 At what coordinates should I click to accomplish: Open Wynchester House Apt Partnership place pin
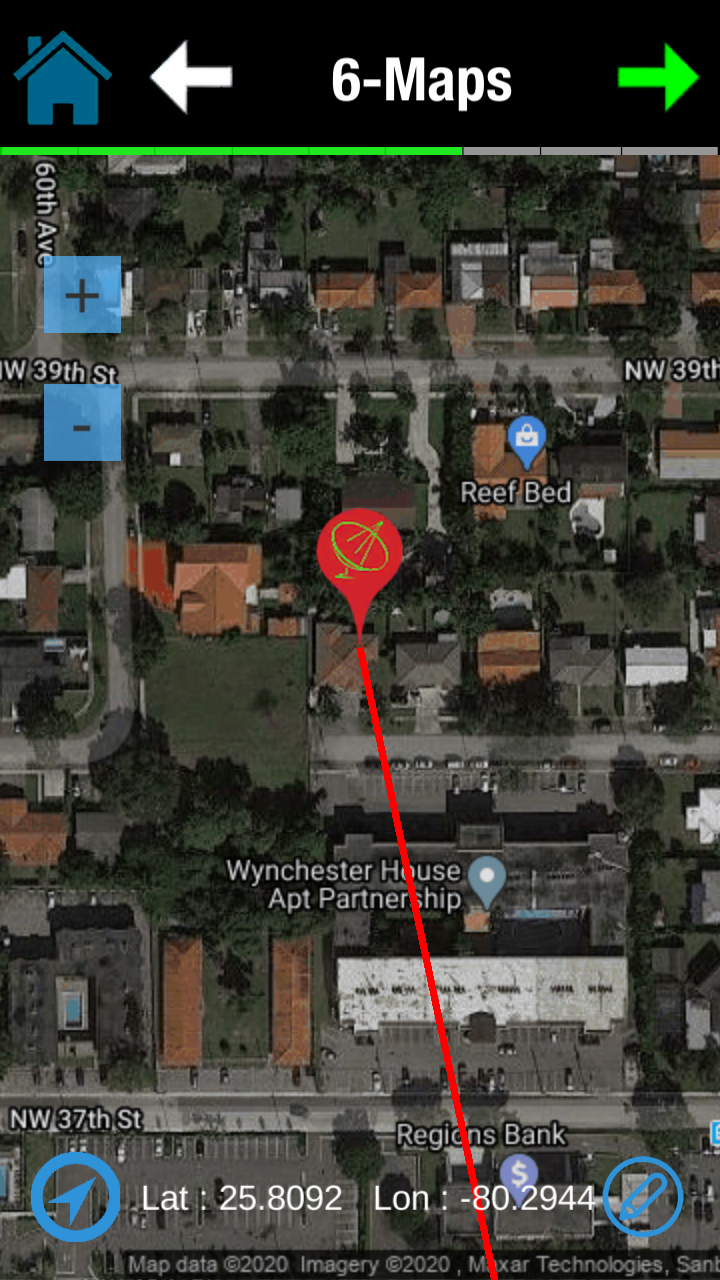click(x=487, y=876)
